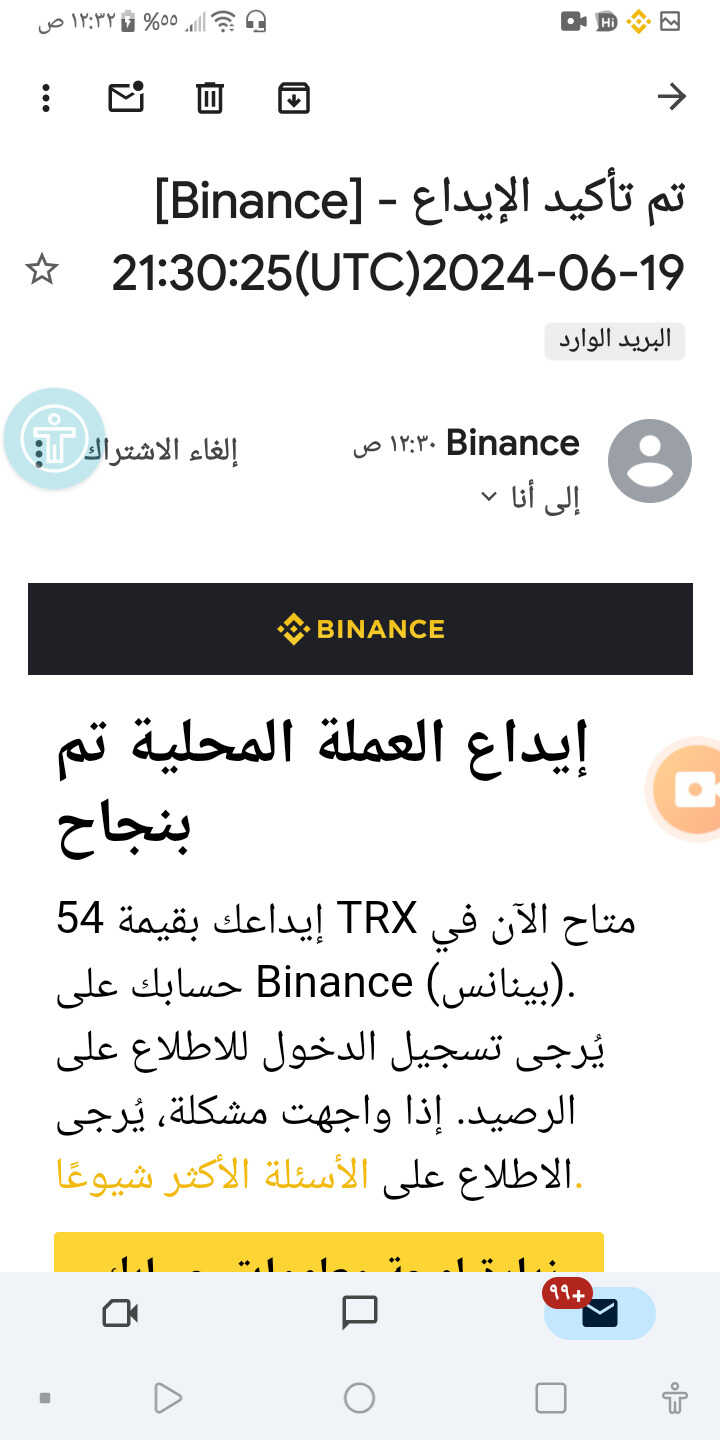720x1440 pixels.
Task: Go back using the top arrow
Action: tap(671, 97)
